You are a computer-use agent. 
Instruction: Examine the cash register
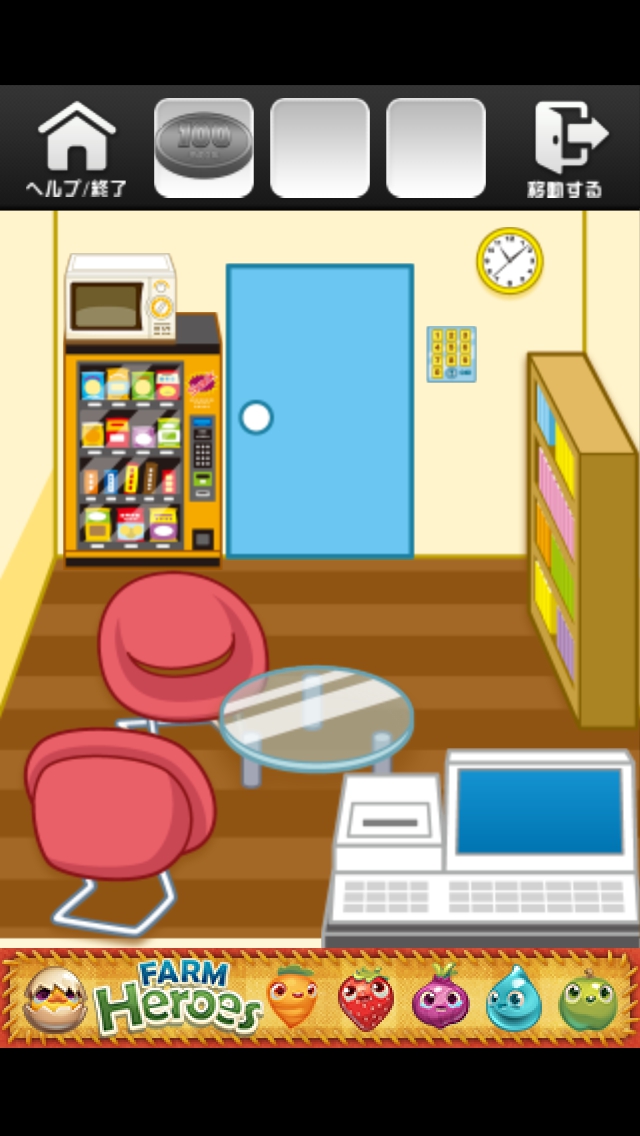click(480, 850)
